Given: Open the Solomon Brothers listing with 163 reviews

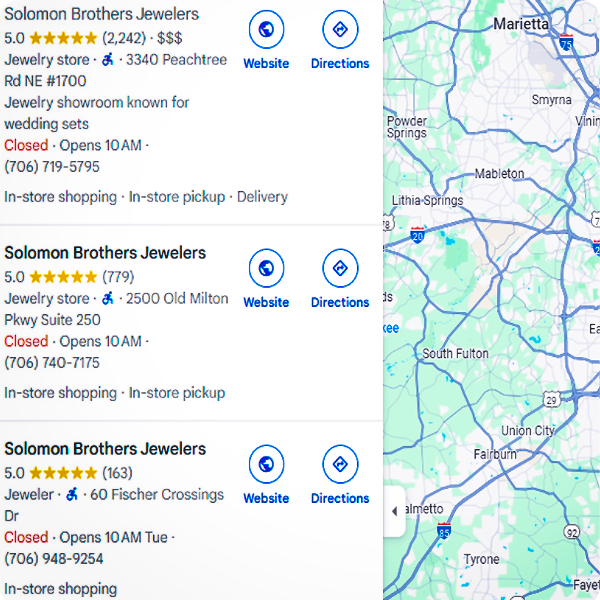Looking at the screenshot, I should 105,449.
